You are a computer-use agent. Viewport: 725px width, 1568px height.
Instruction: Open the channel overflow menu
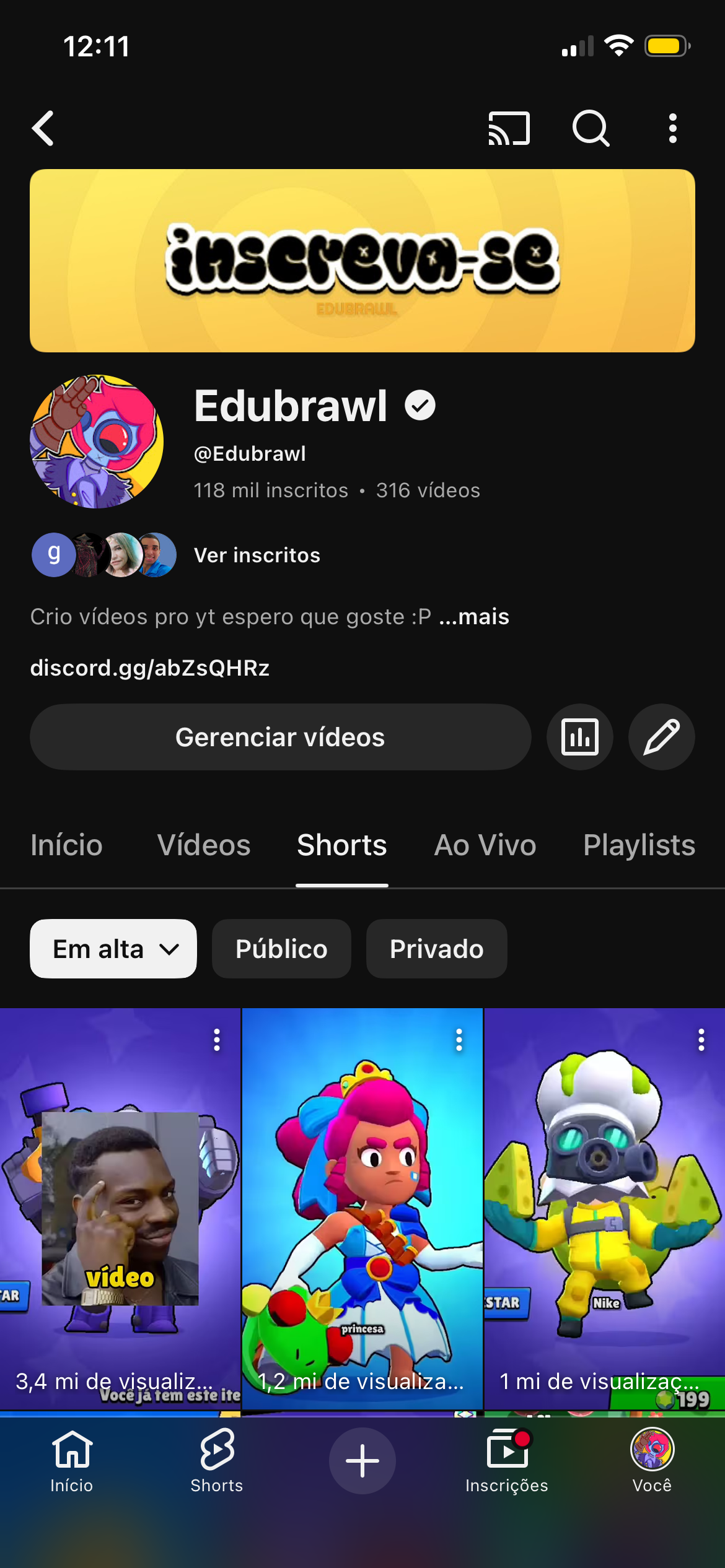pyautogui.click(x=673, y=128)
